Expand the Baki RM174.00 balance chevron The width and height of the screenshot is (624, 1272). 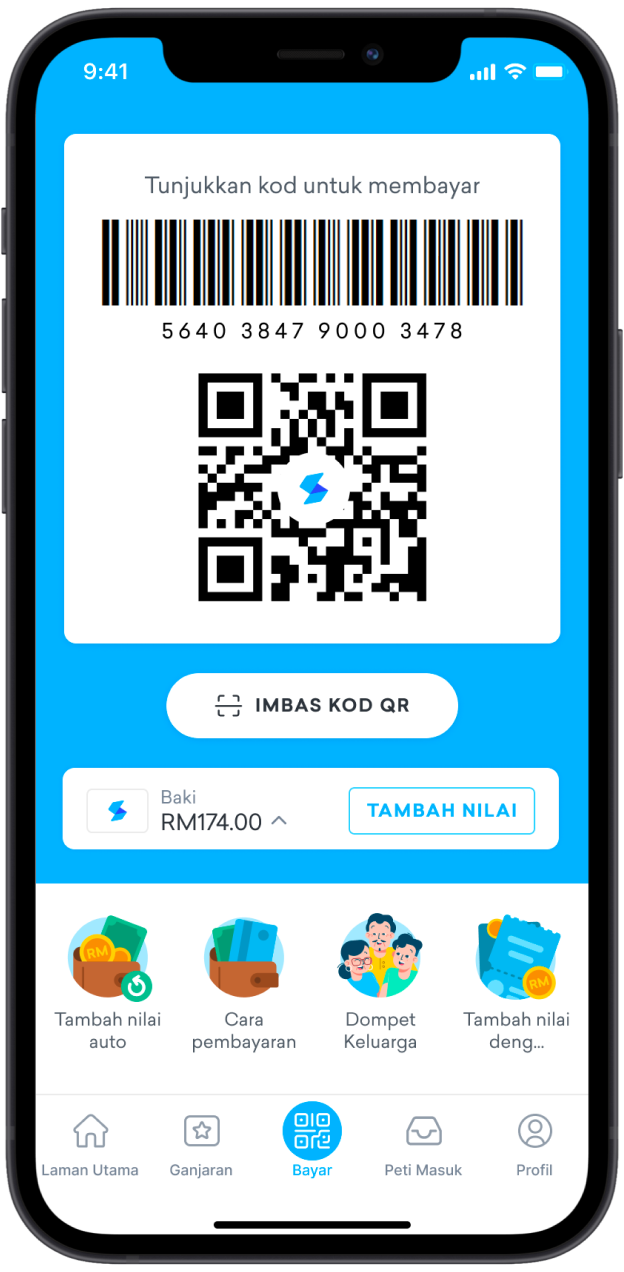(x=280, y=821)
